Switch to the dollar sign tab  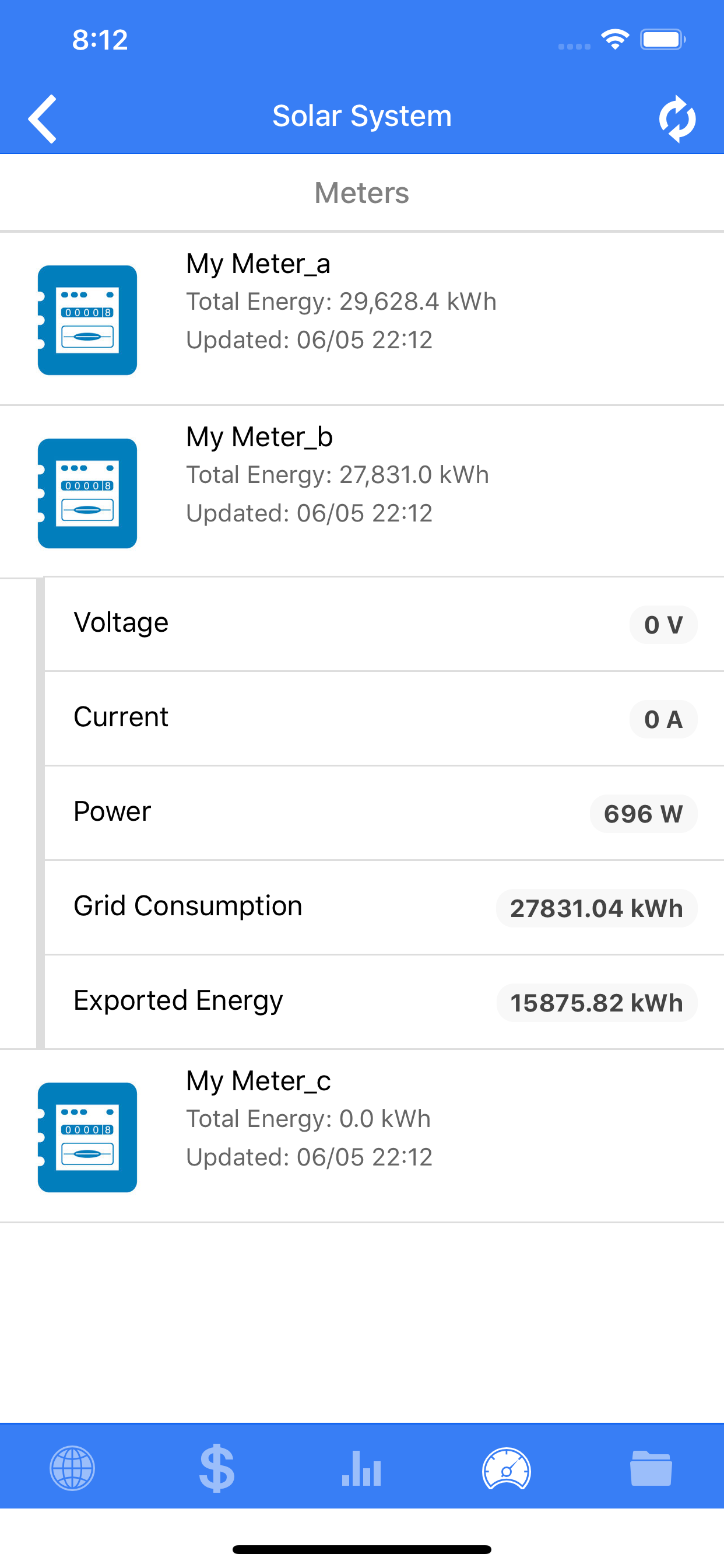tap(217, 1469)
